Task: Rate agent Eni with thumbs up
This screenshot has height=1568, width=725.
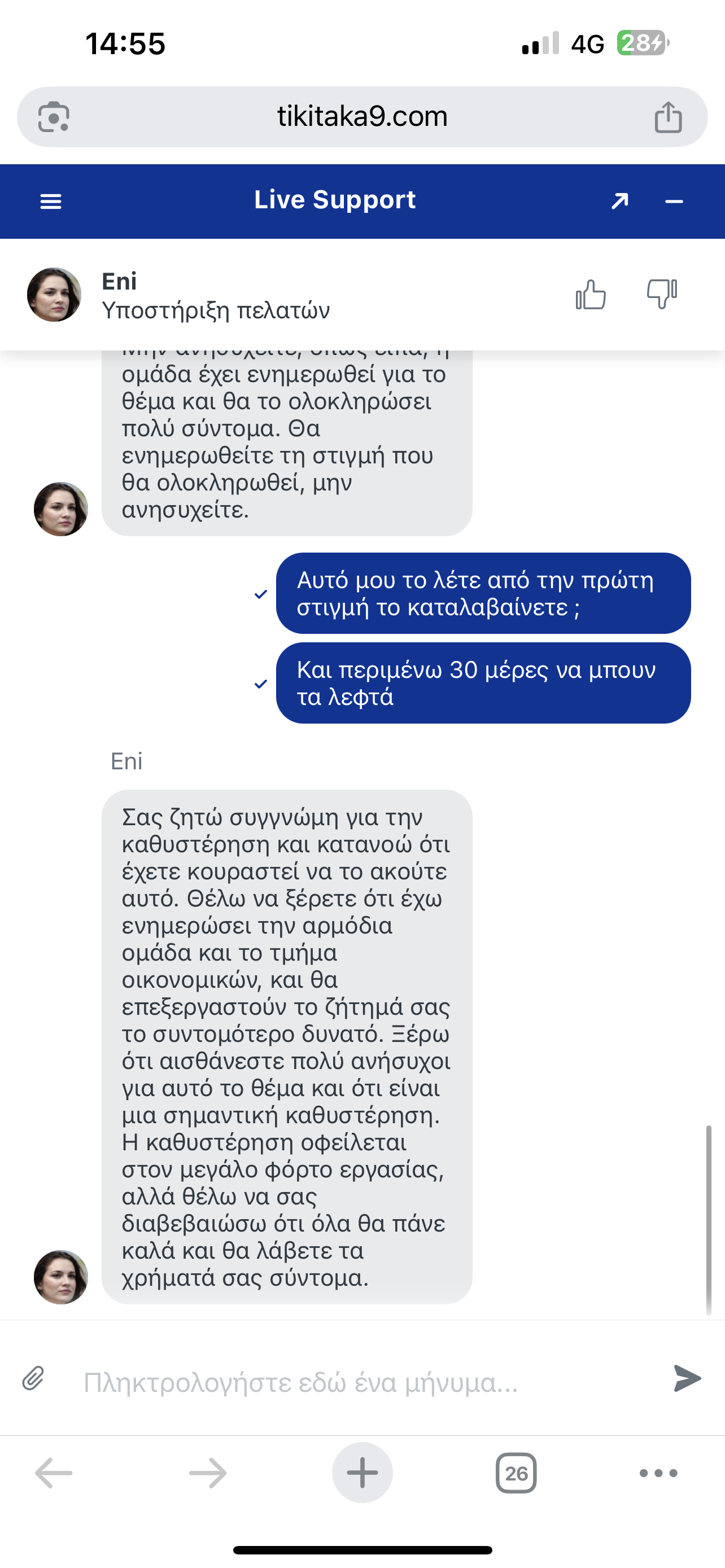Action: point(591,295)
